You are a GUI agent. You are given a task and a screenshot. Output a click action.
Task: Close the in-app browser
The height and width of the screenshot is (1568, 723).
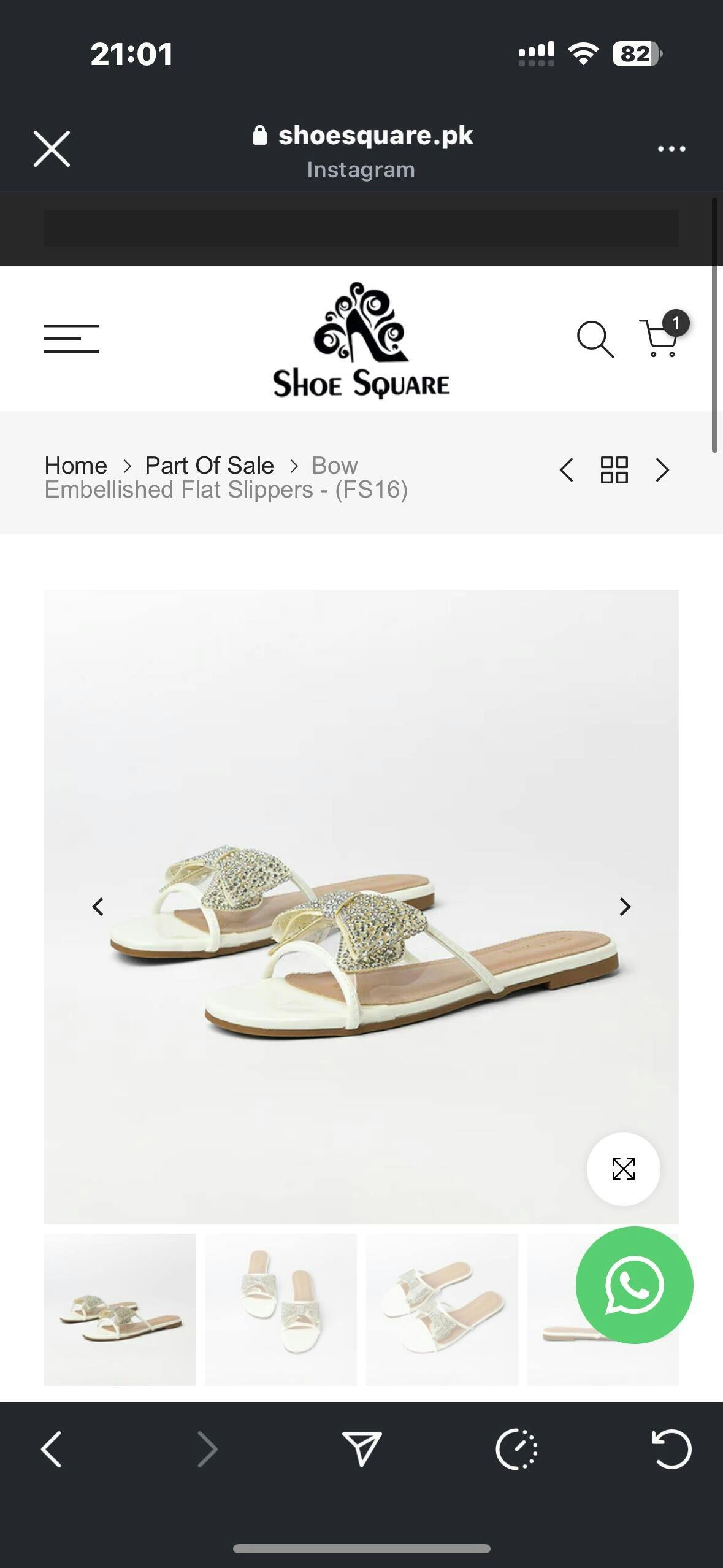[x=52, y=148]
